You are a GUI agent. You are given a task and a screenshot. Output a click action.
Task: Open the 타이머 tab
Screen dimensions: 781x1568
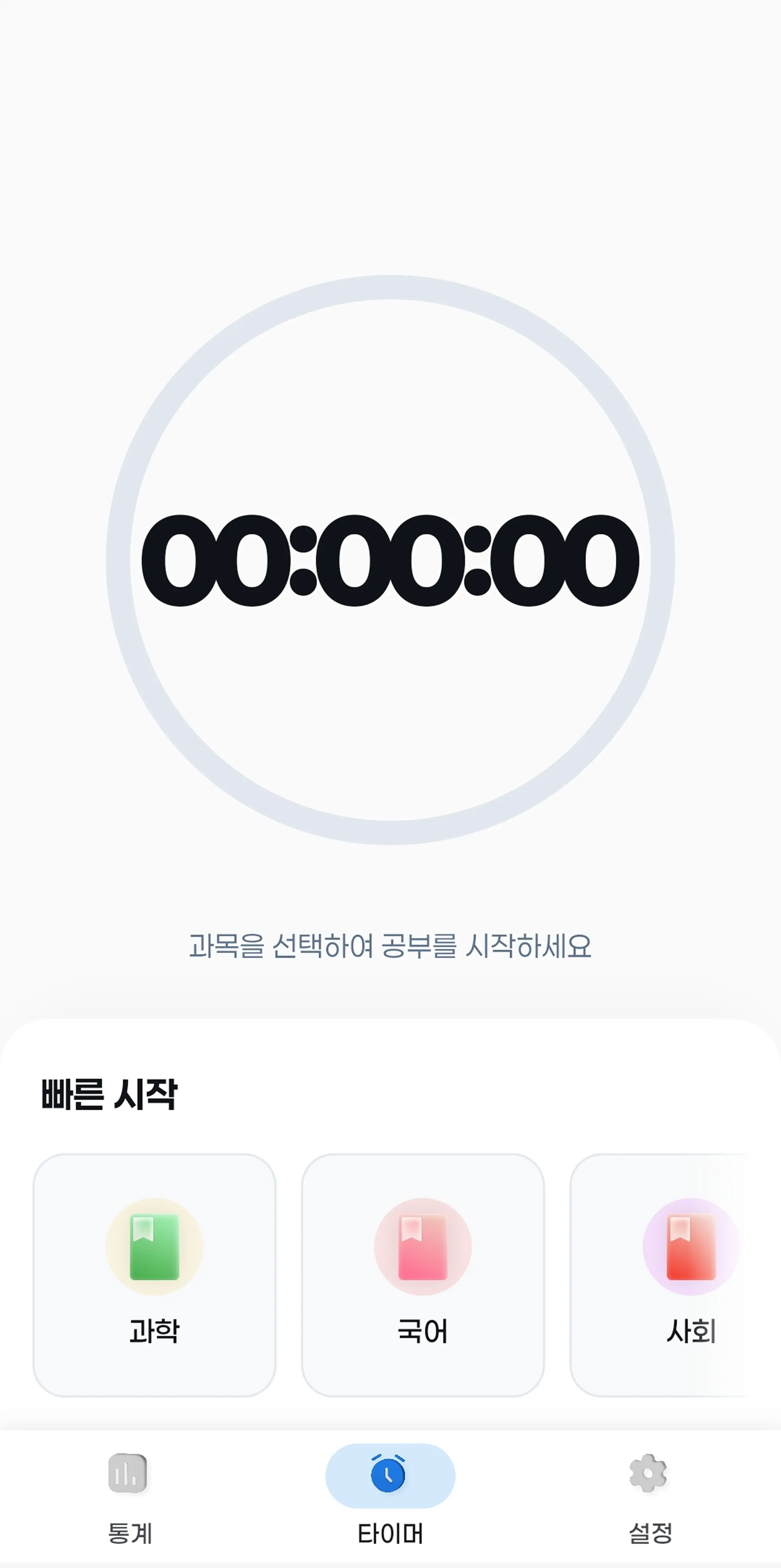(390, 1497)
